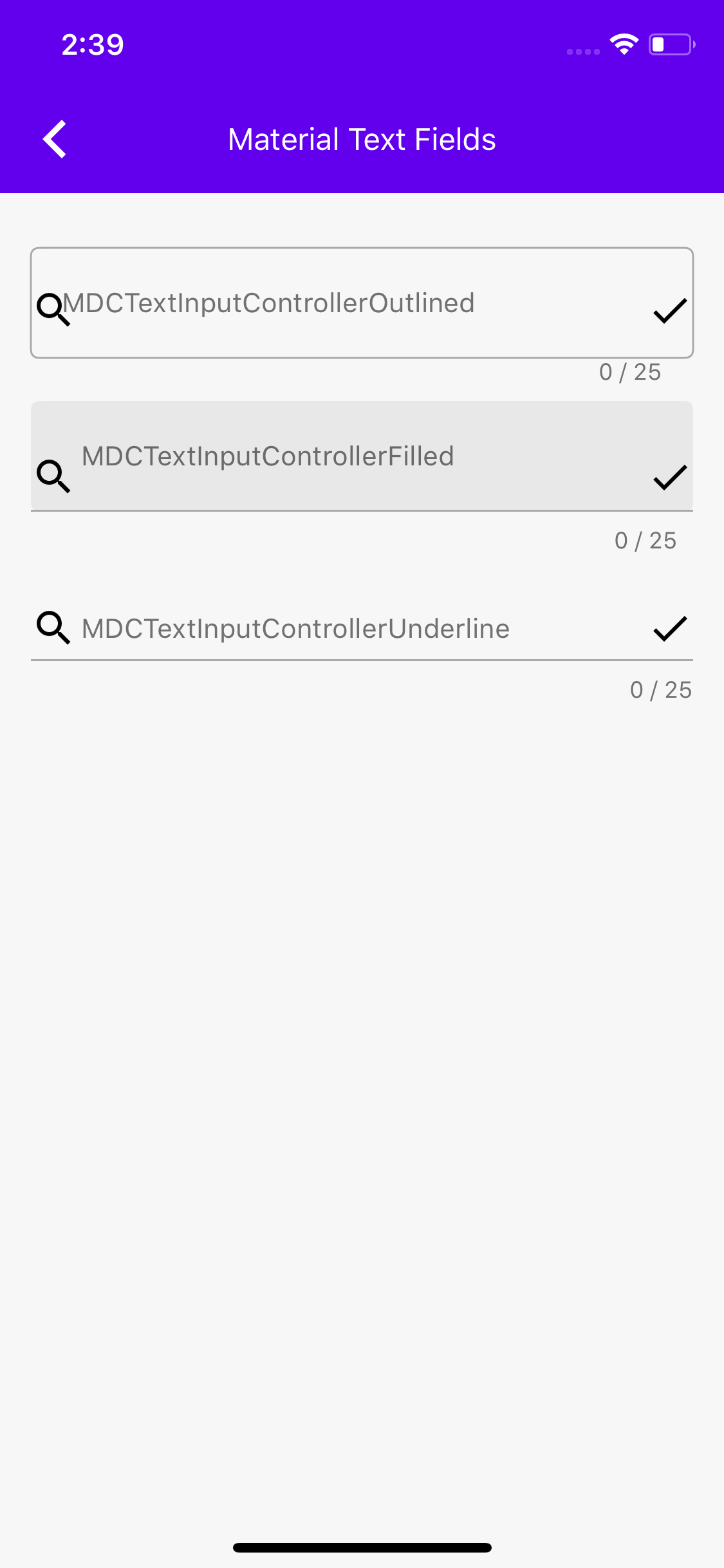Click the 0 / 25 counter under Underline field
The image size is (724, 1568).
[x=660, y=689]
